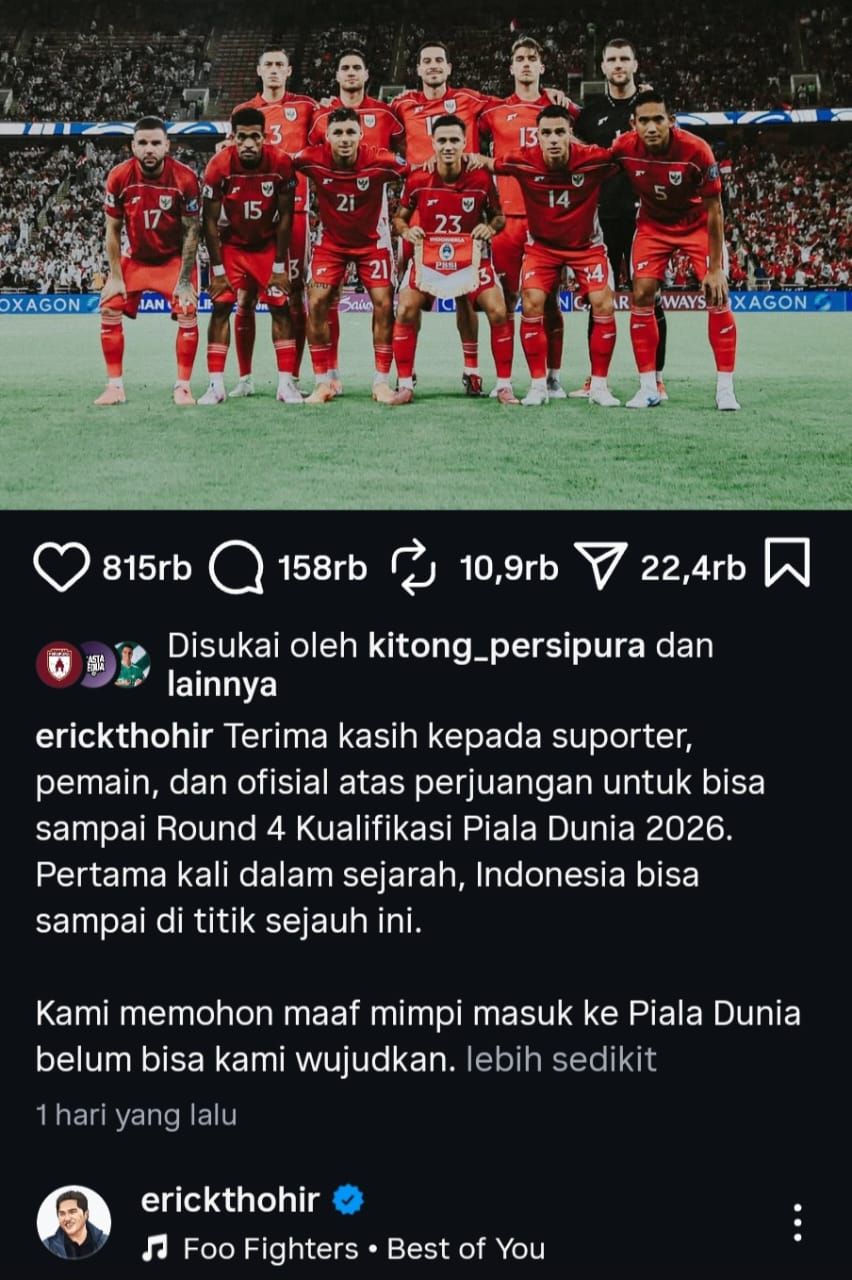Open kitong_persipura's profile from liked-by line
The width and height of the screenshot is (852, 1280).
pos(506,646)
